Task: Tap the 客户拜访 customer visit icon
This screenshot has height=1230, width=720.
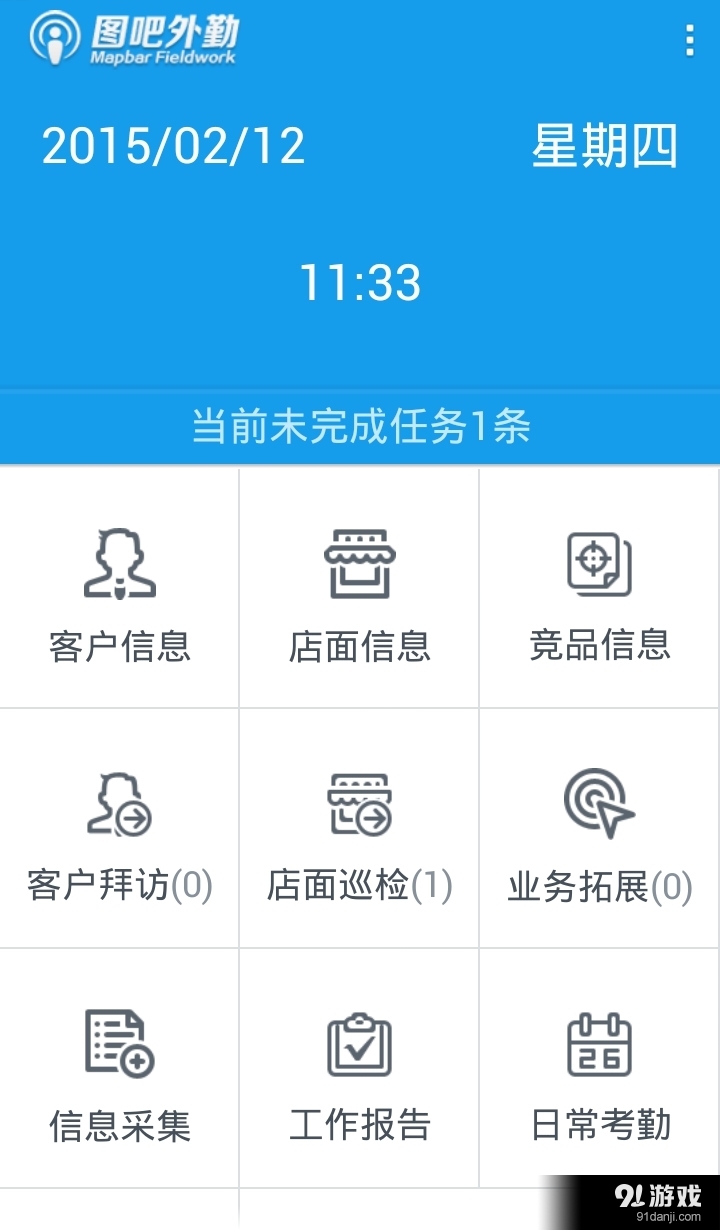Action: point(119,828)
